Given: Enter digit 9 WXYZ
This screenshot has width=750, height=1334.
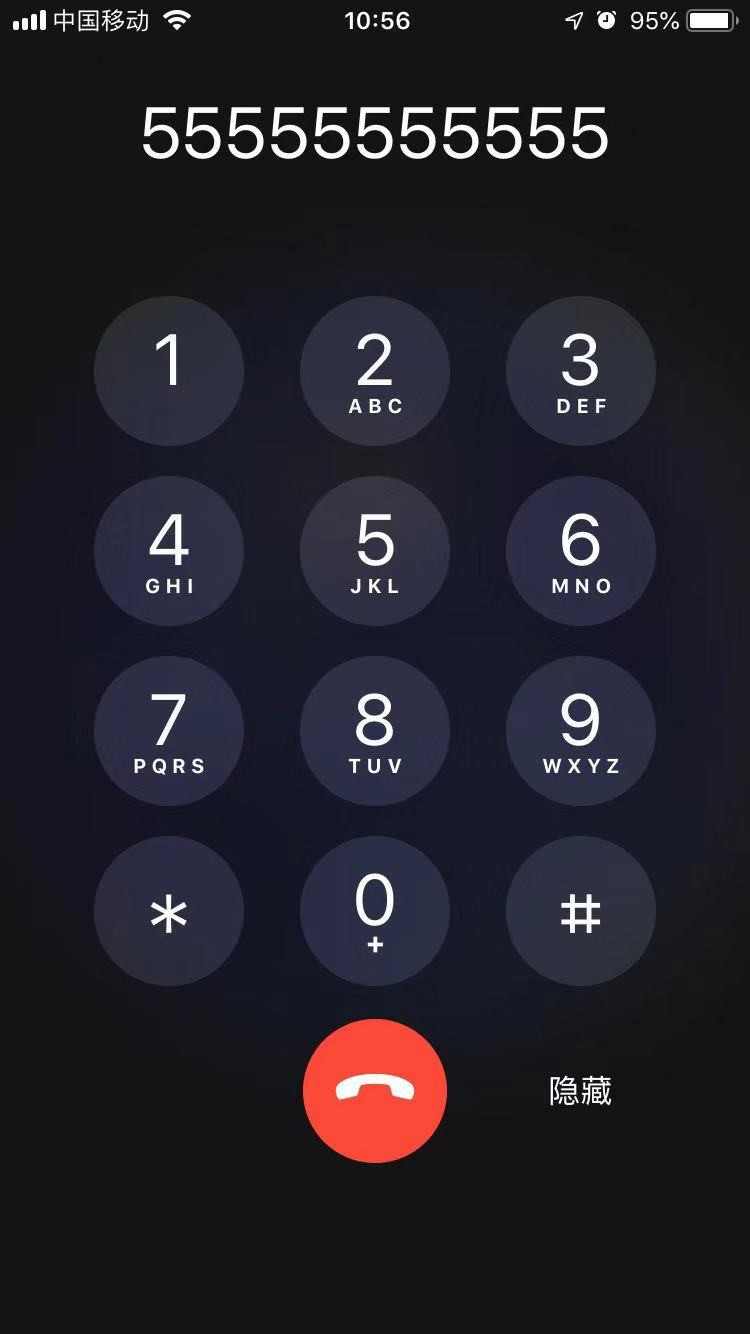Looking at the screenshot, I should [581, 731].
